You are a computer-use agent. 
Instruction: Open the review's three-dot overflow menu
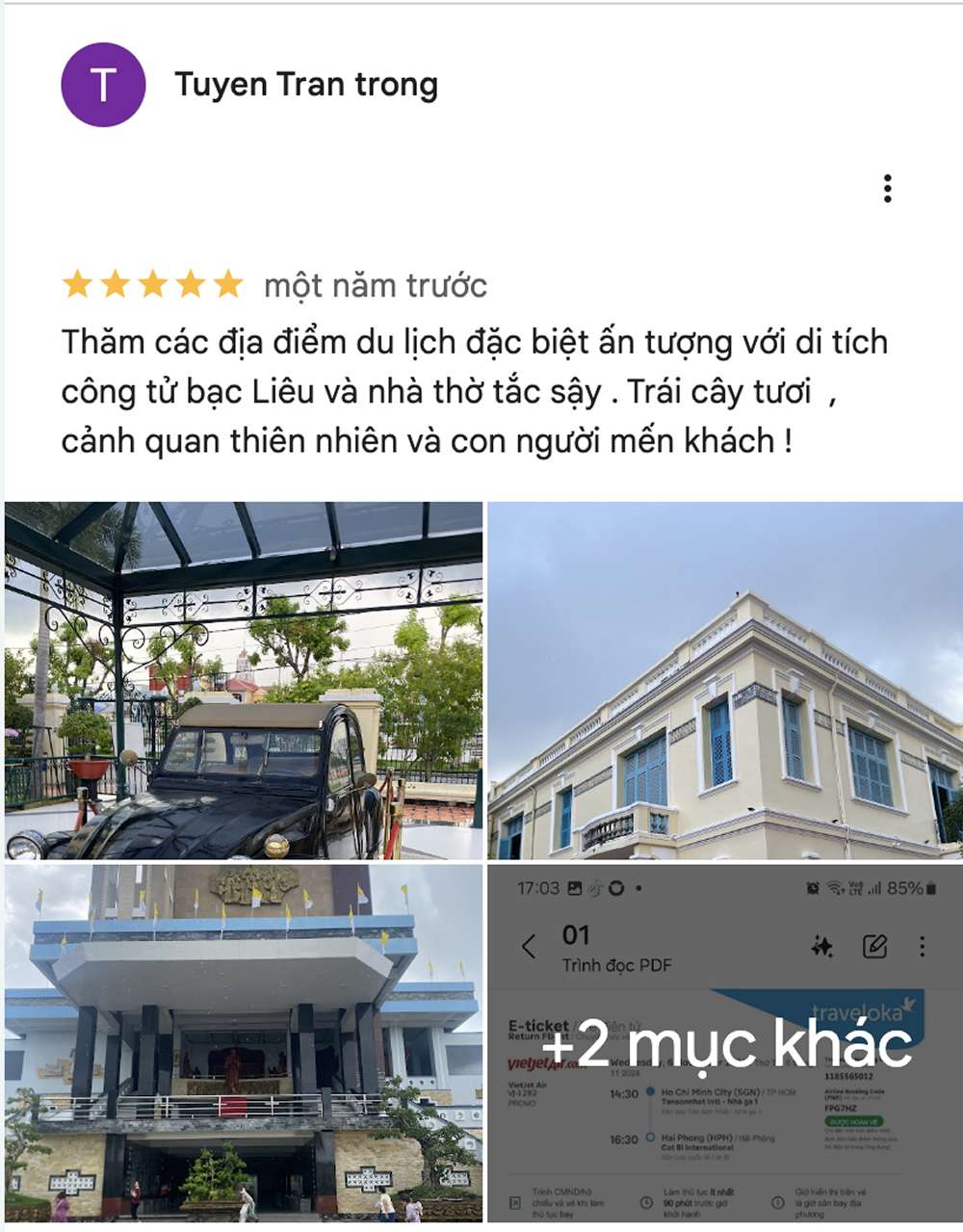887,189
